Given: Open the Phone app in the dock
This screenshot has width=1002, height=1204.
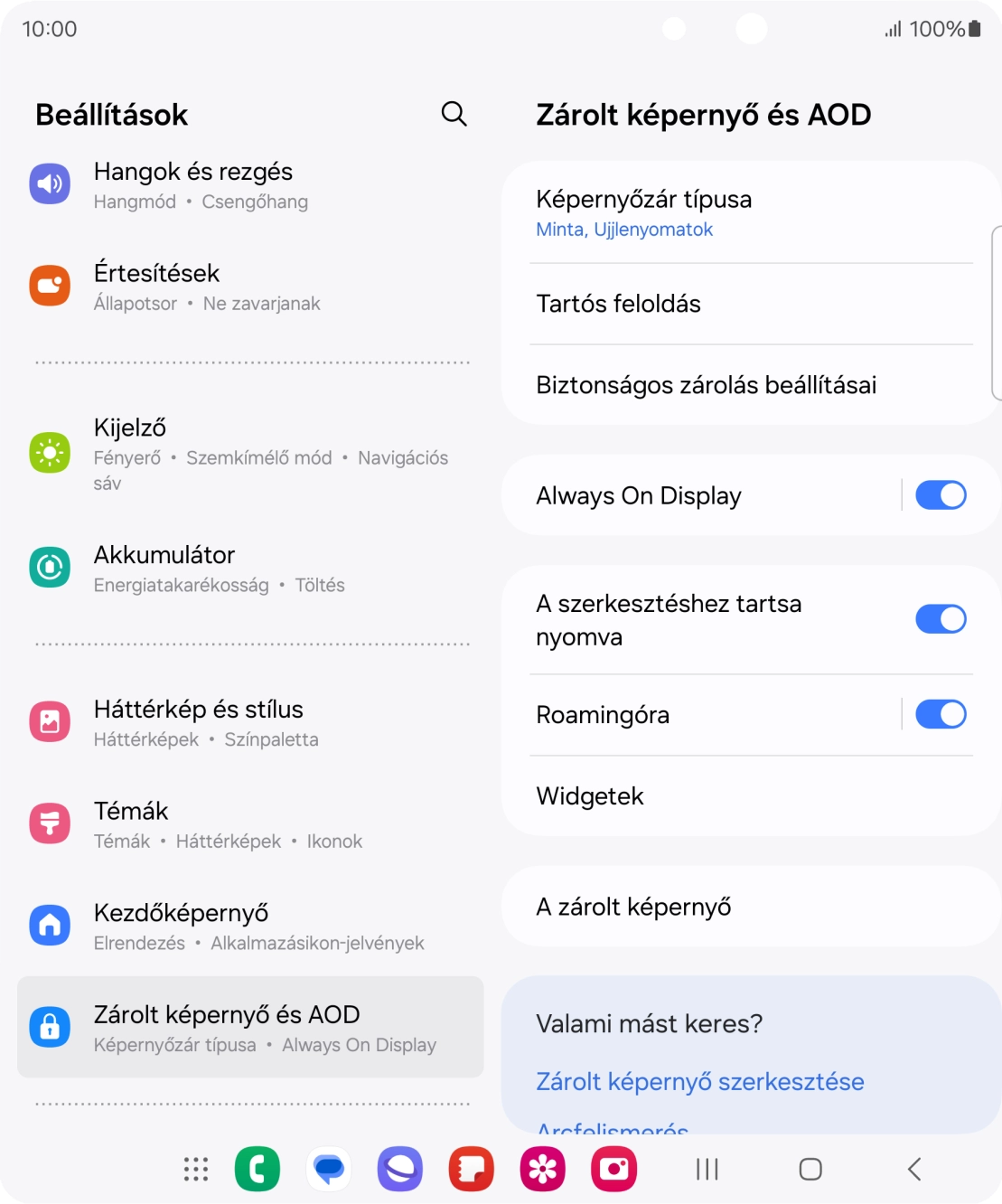Looking at the screenshot, I should [x=258, y=1167].
